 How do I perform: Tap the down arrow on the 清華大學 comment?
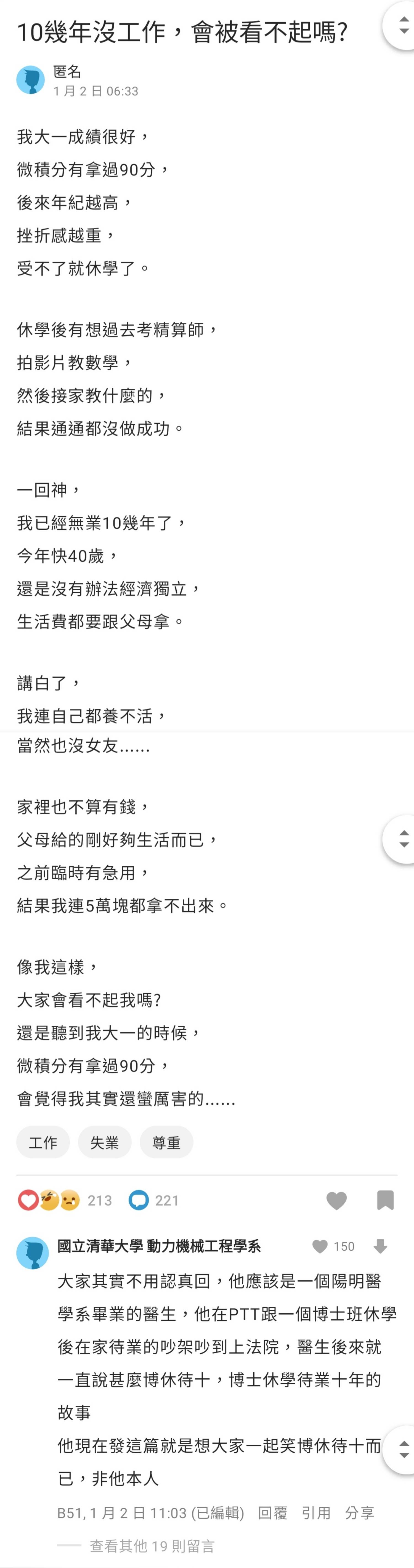point(380,1246)
